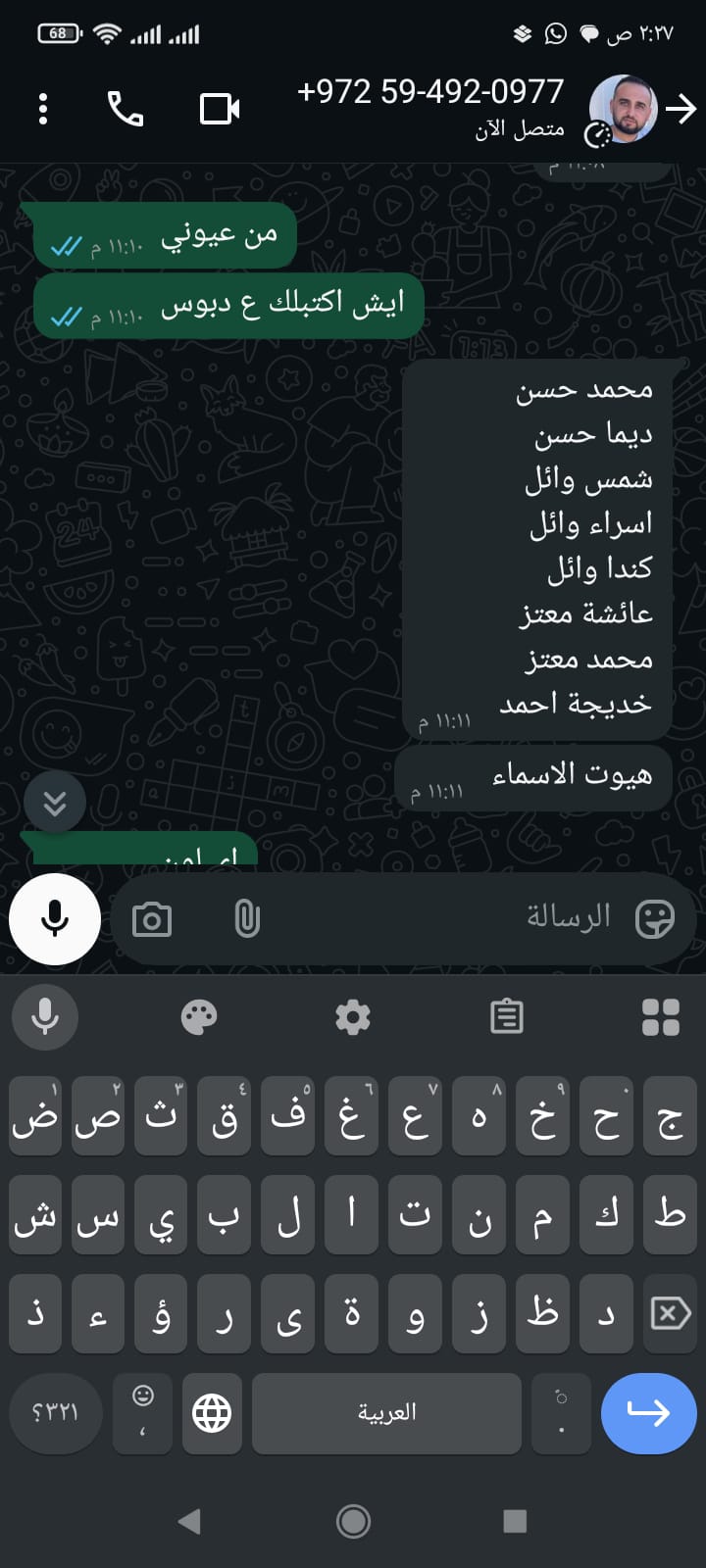
Task: Attach a file with the paperclip icon
Action: (x=247, y=919)
